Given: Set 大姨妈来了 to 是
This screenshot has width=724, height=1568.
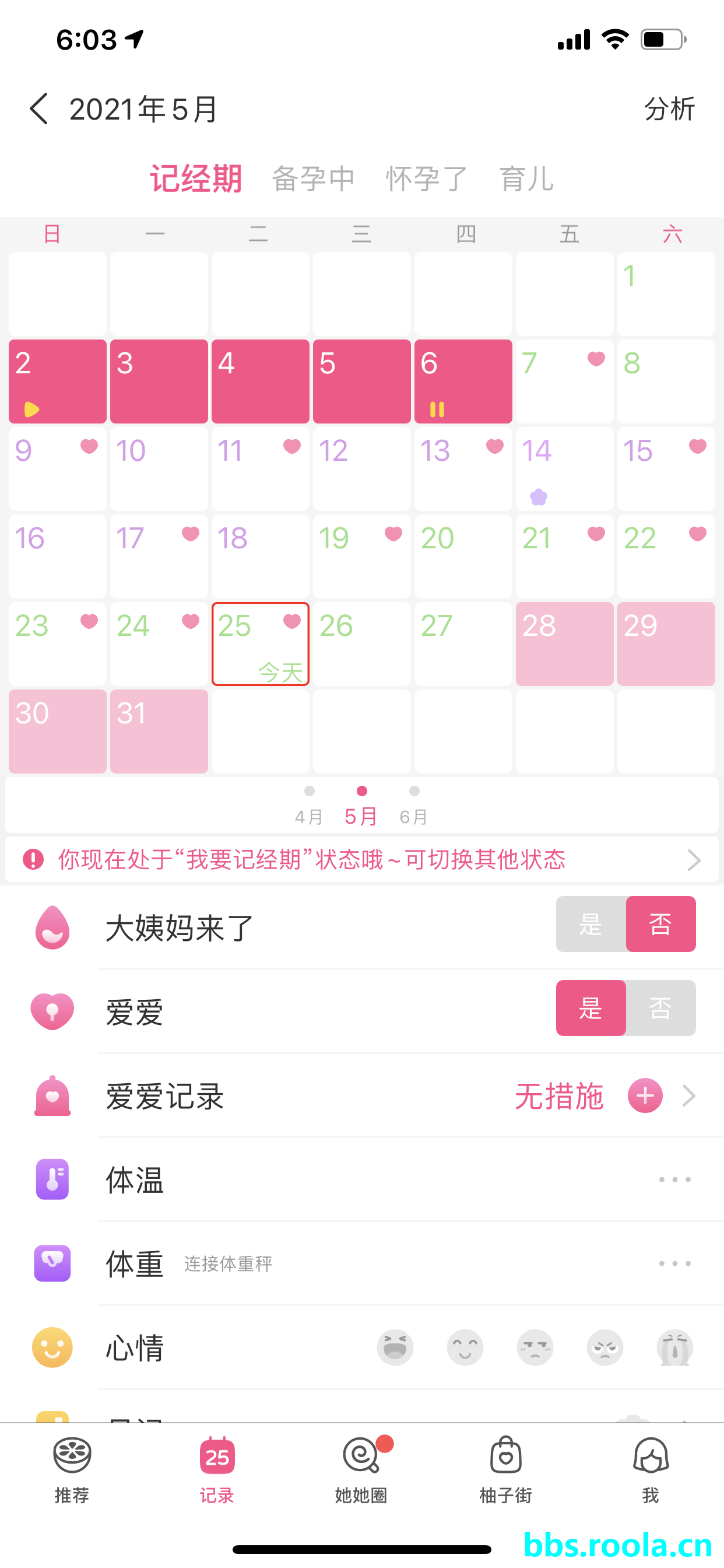Looking at the screenshot, I should [x=591, y=924].
